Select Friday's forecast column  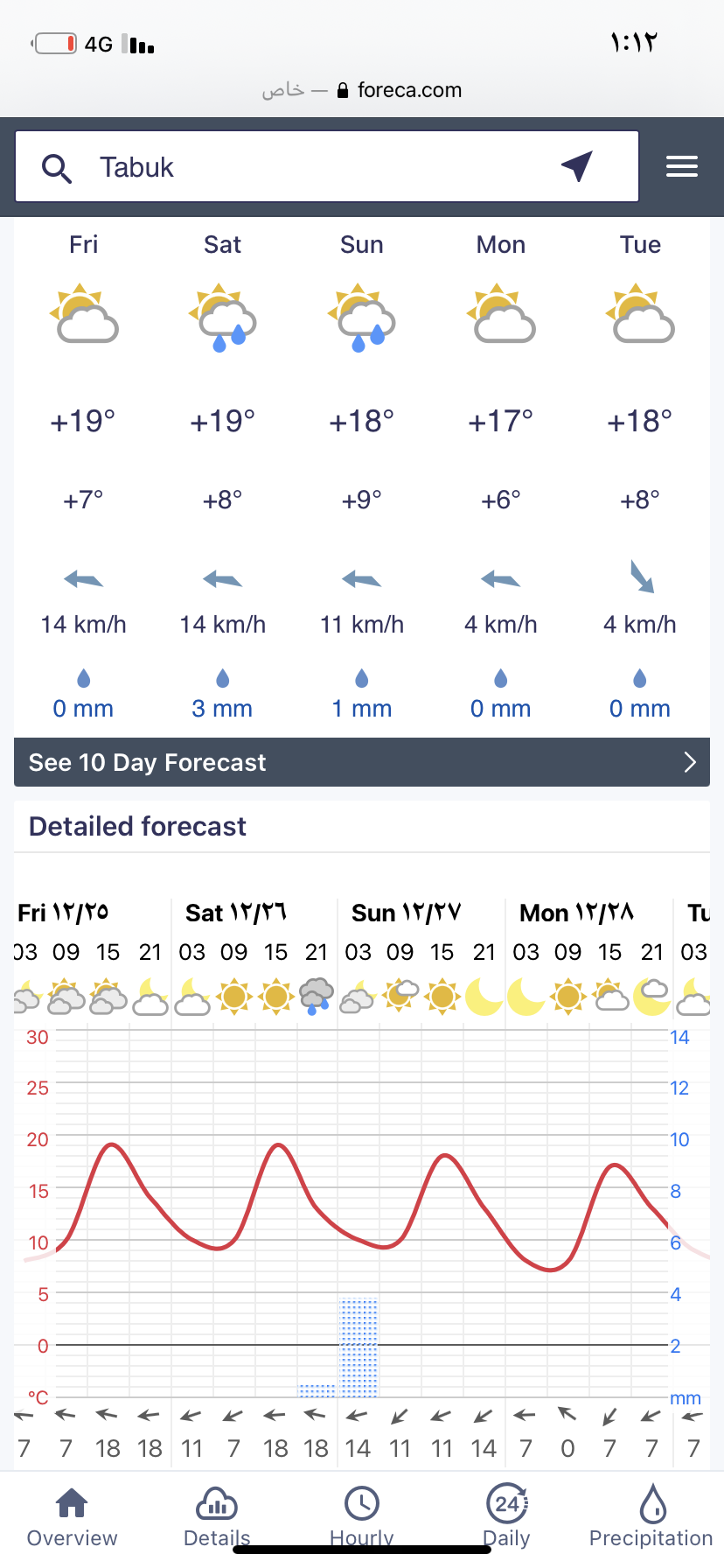(x=84, y=477)
